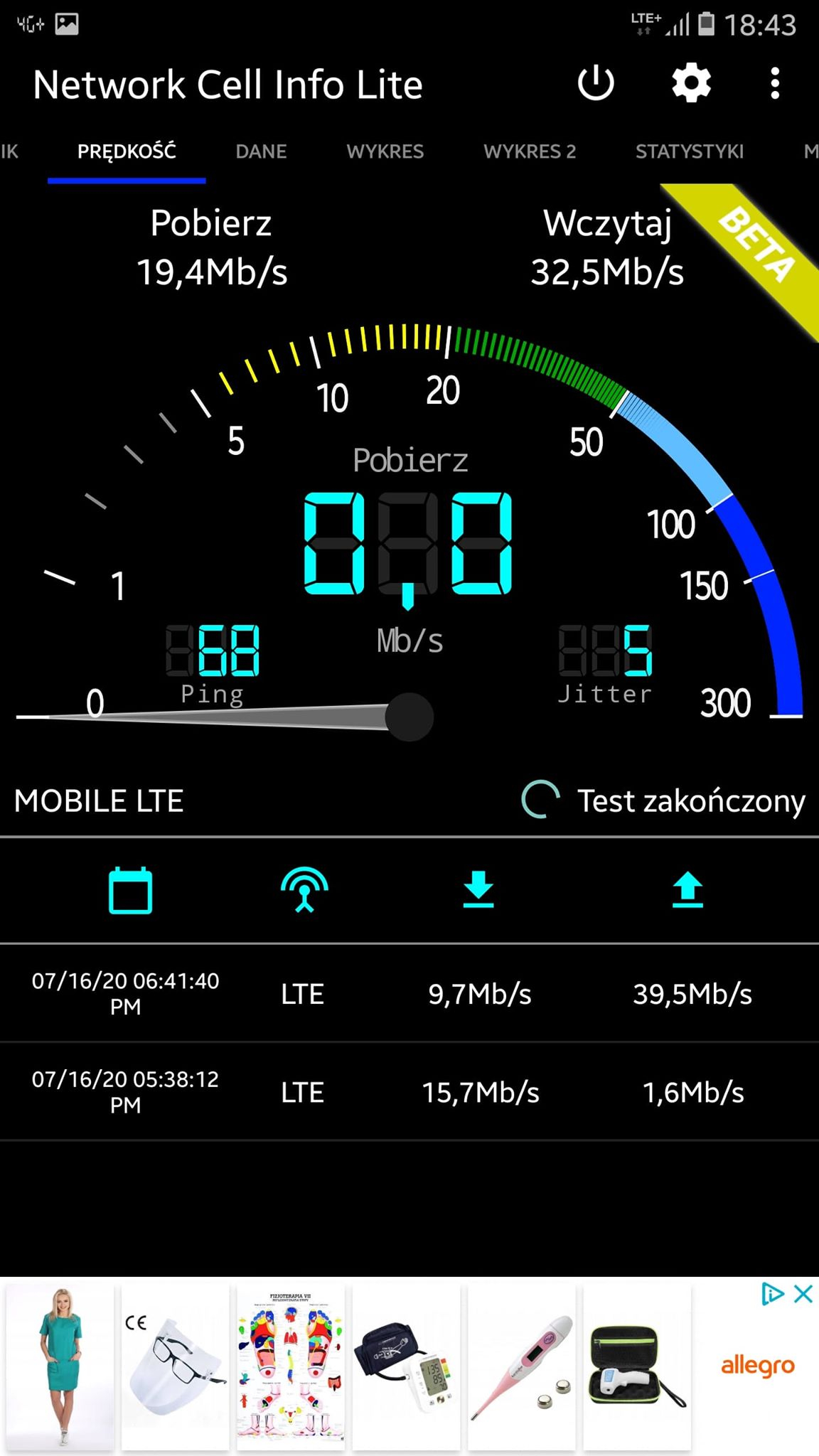Open the 07/16/20 06:41:40 PM test result row
819x1456 pixels.
pos(409,993)
